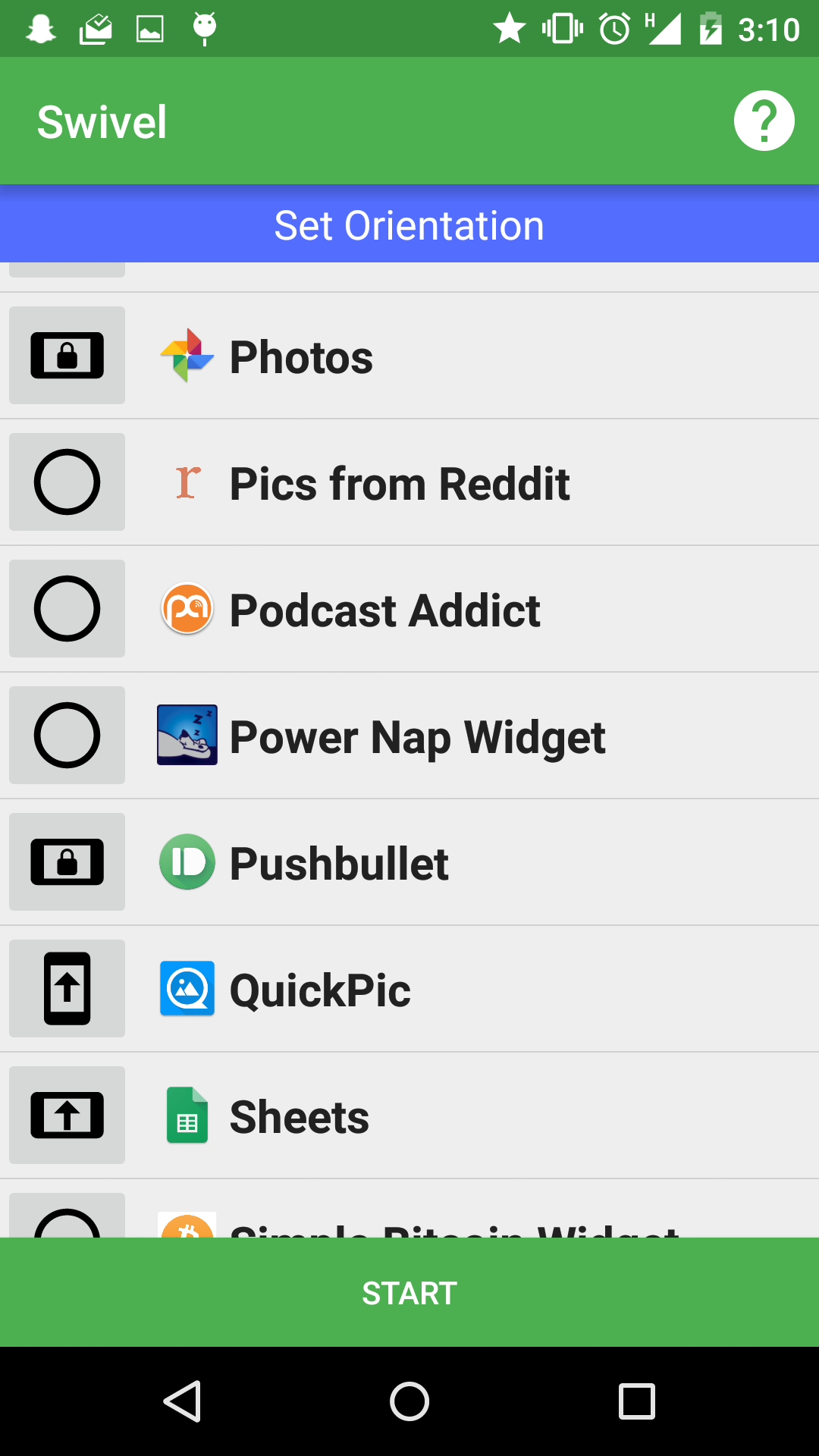The image size is (819, 1456).
Task: Tap the Power Nap Widget icon
Action: pos(187,736)
